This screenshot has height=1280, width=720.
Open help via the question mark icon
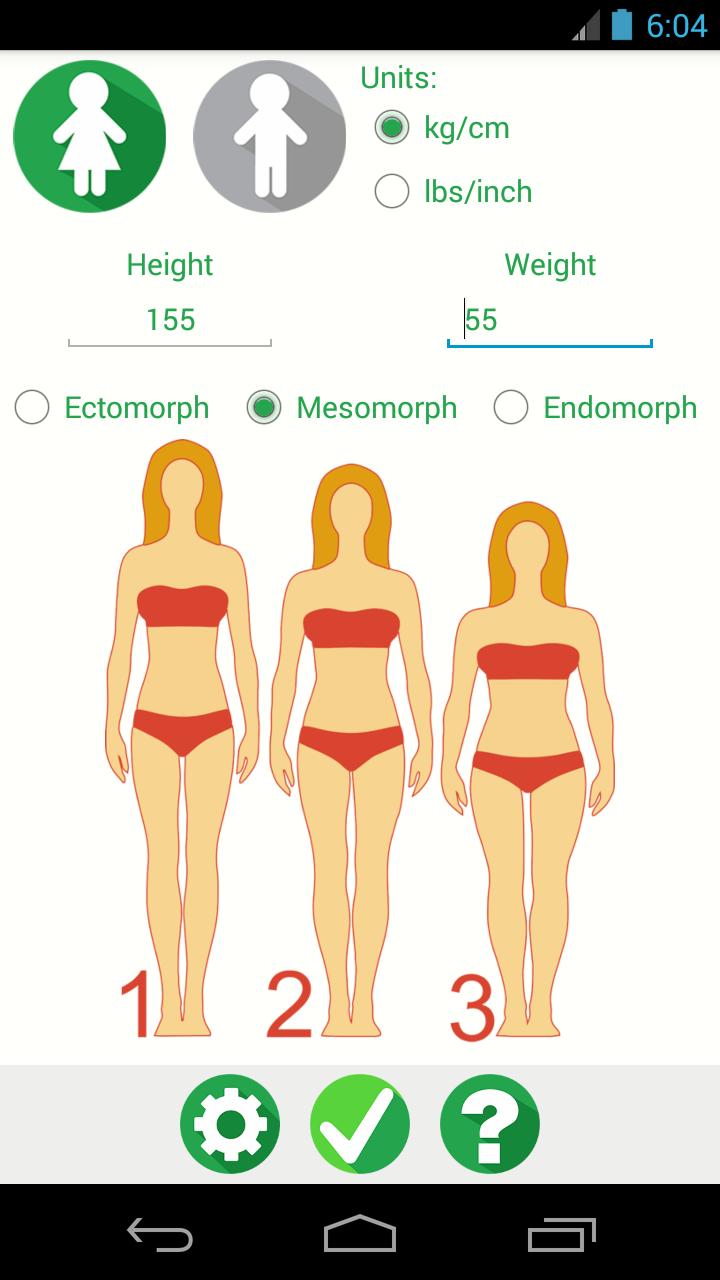pos(490,1123)
